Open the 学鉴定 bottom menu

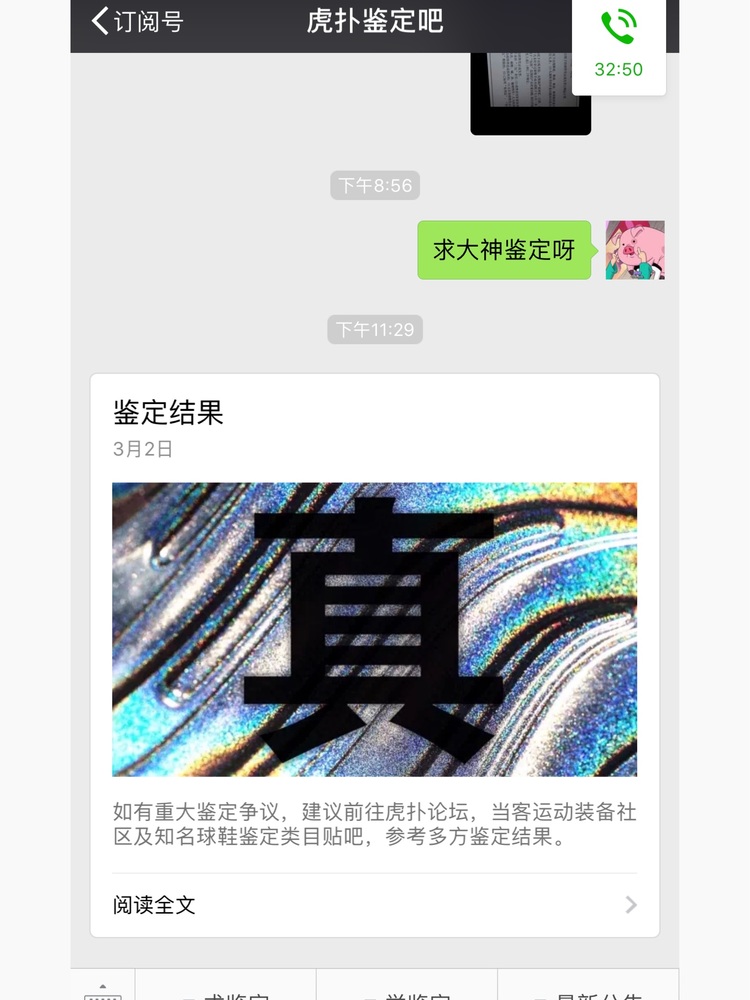(x=407, y=990)
